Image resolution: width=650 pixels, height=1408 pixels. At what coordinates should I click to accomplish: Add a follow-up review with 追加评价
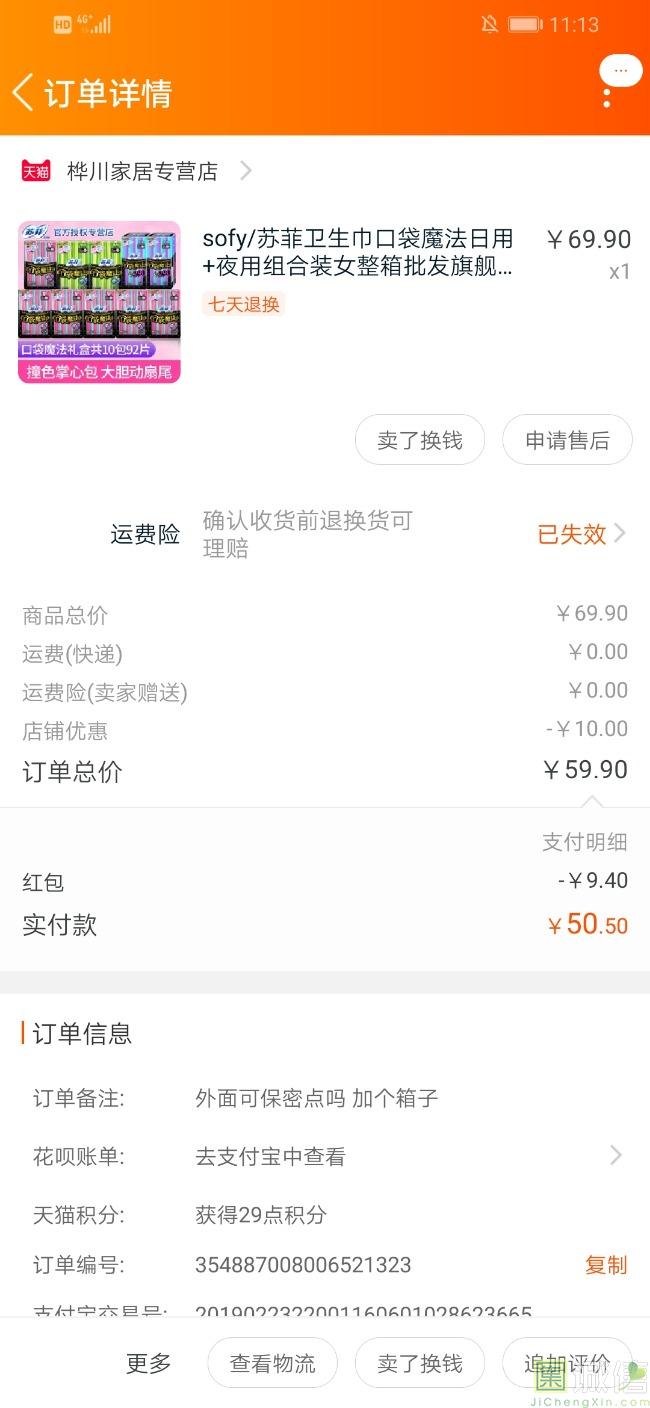pos(566,1363)
